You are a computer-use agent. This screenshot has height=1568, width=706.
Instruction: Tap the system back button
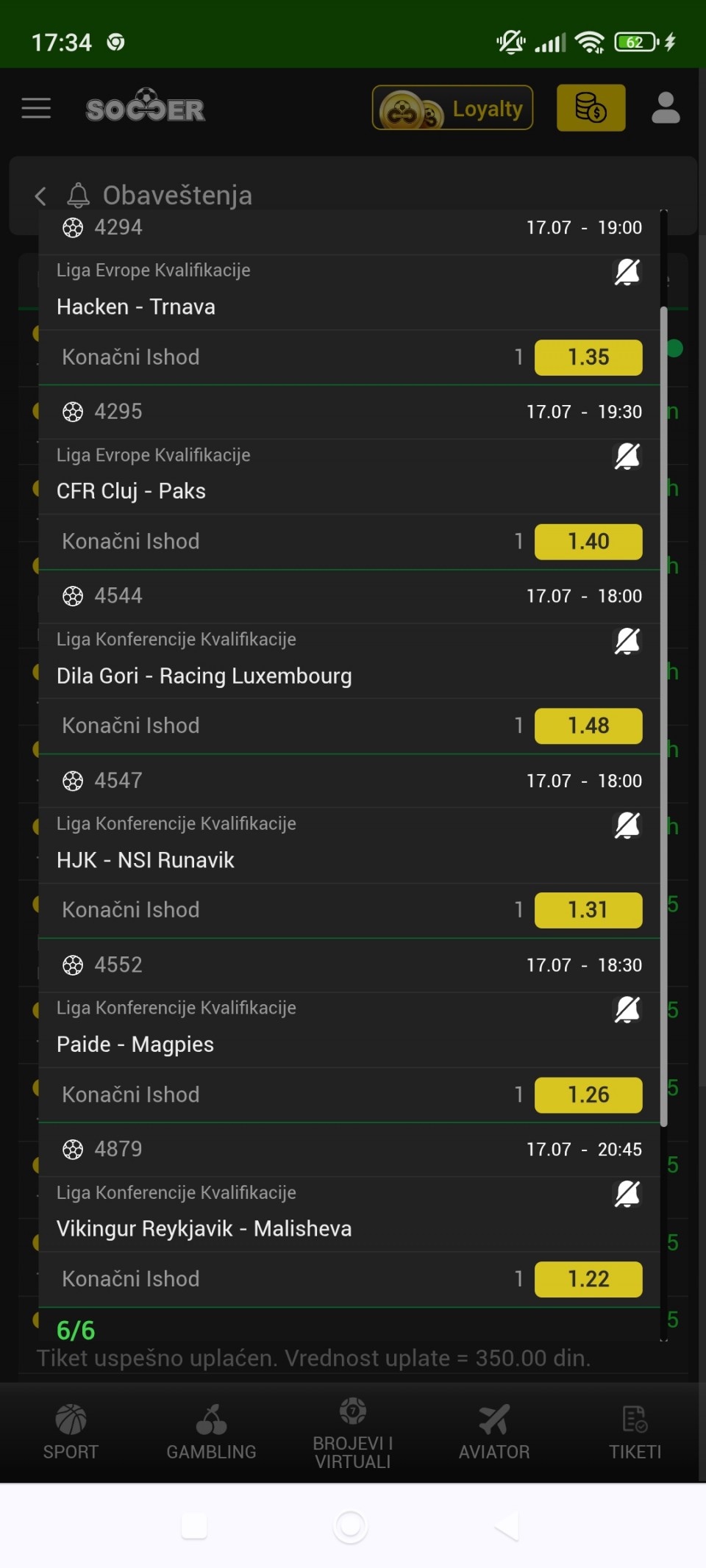[x=507, y=1527]
